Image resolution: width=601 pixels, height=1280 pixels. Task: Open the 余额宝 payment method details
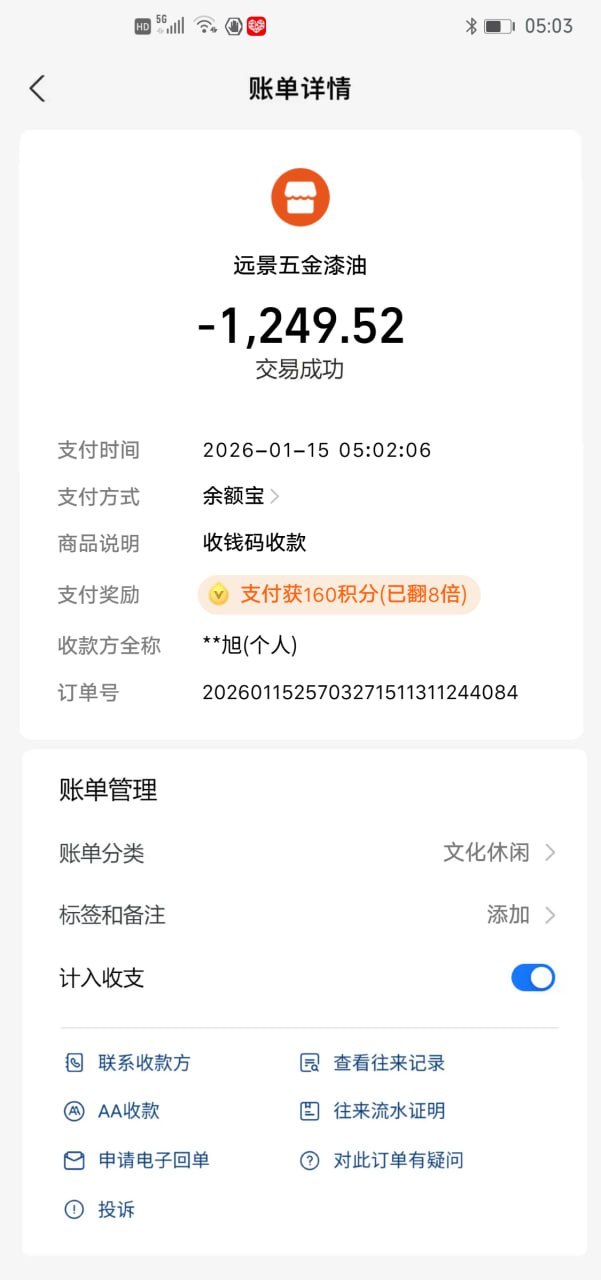point(241,497)
